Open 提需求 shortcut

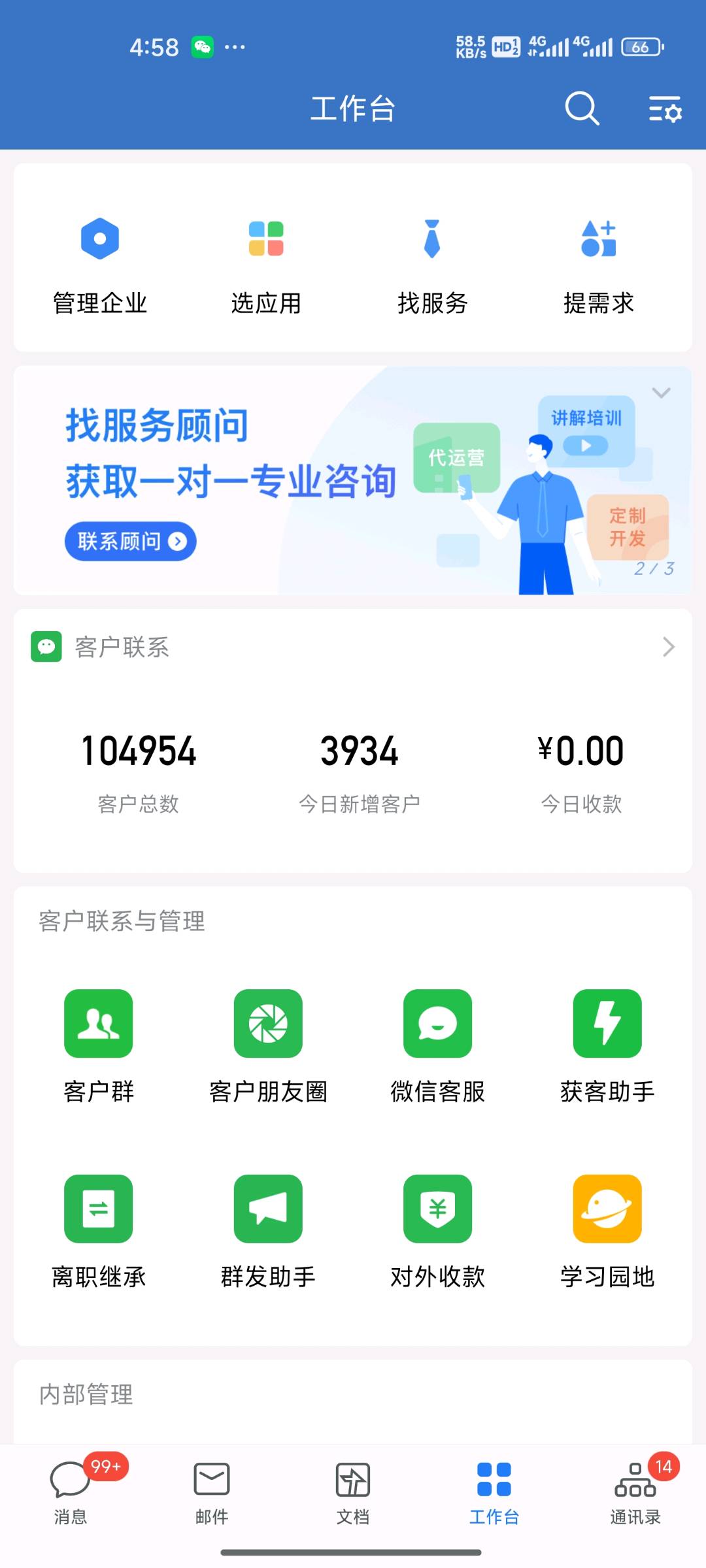[599, 265]
